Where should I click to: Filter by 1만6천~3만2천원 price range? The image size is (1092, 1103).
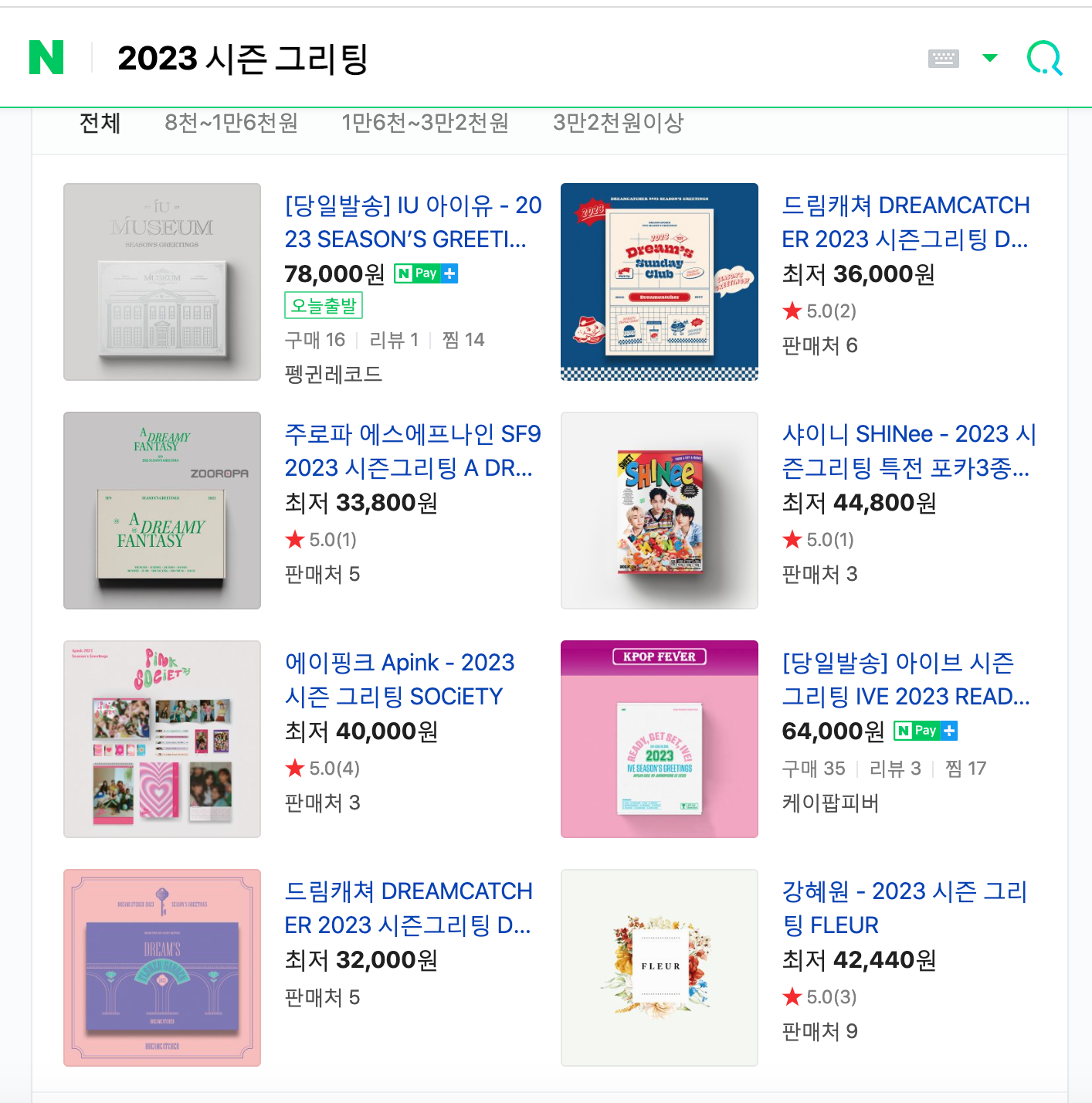coord(425,123)
